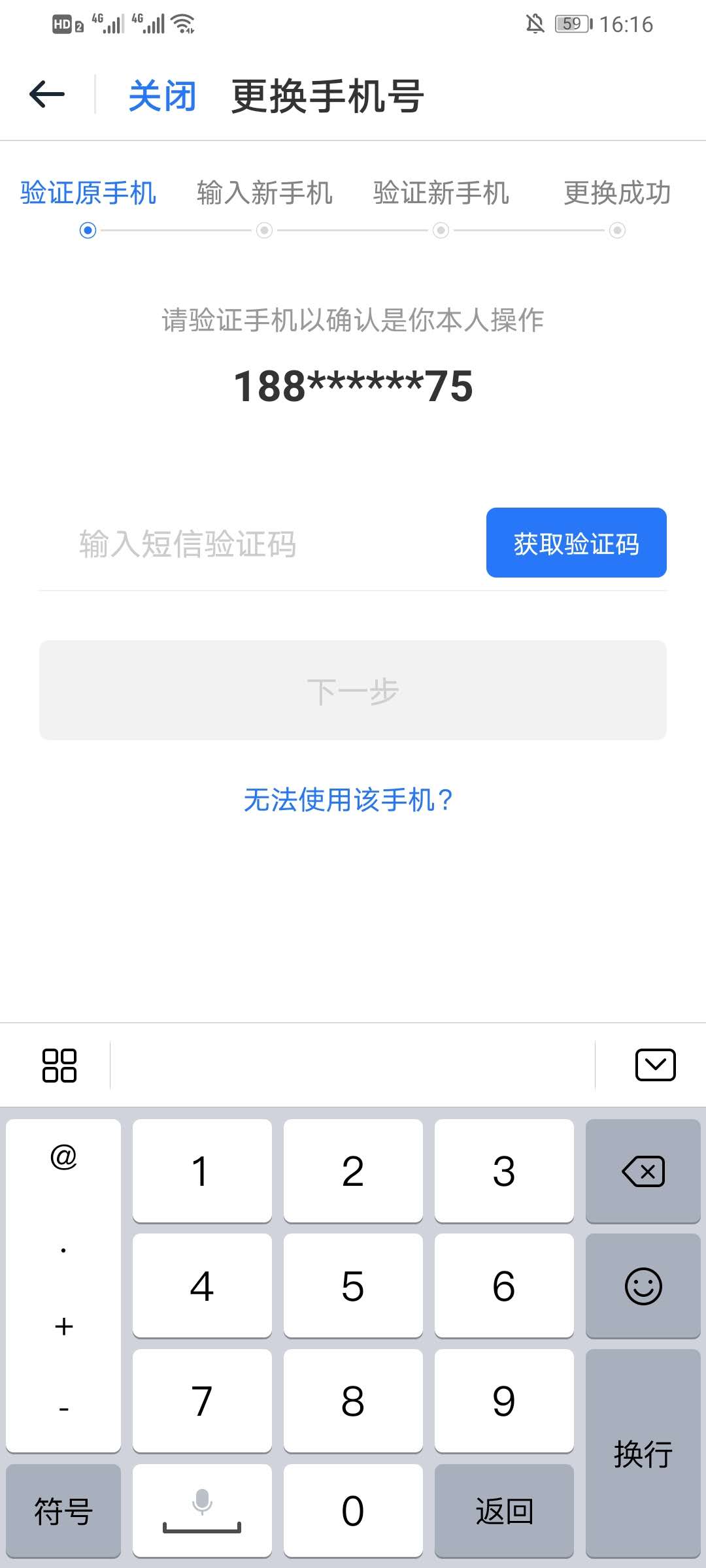Viewport: 706px width, 1568px height.
Task: Go back using the top-left arrow
Action: 47,95
